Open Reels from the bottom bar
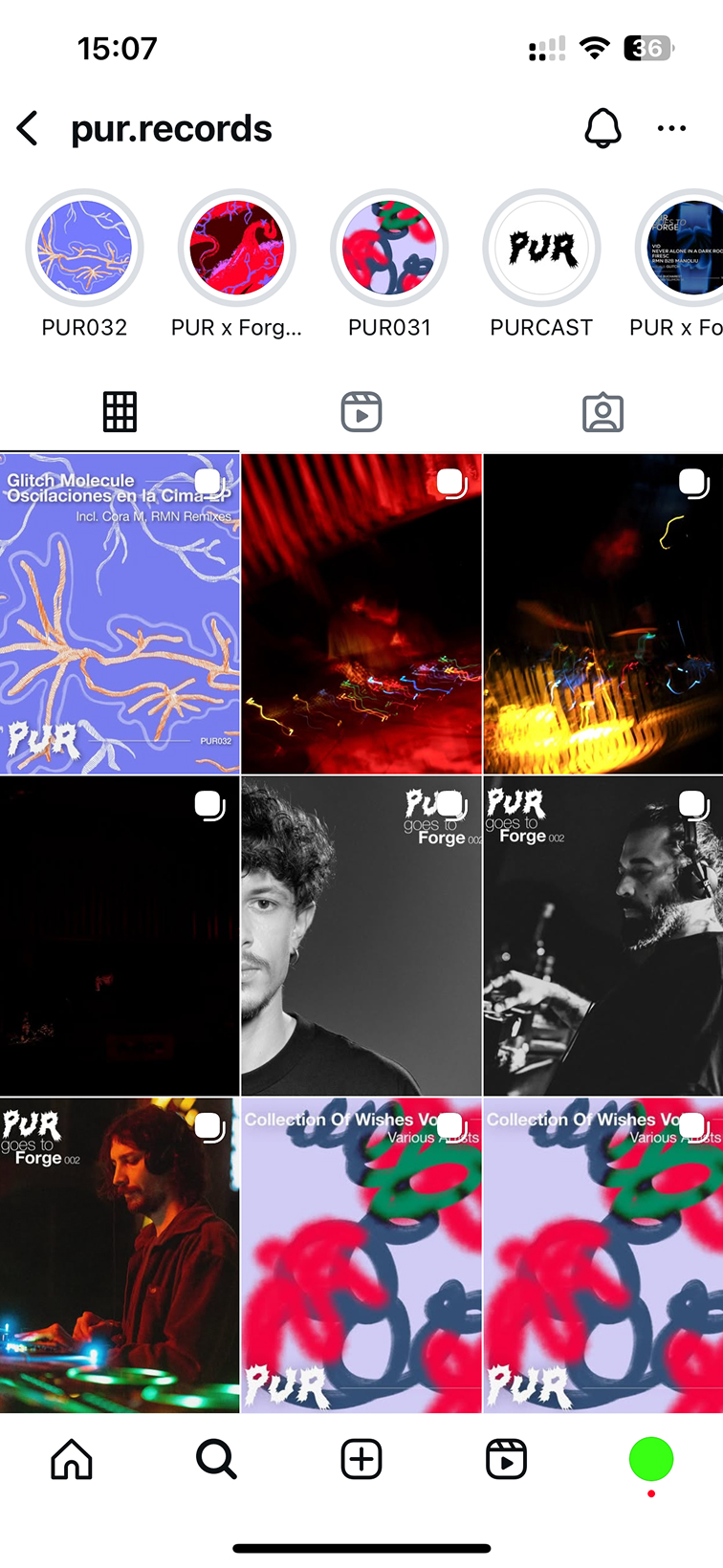 (x=506, y=1460)
